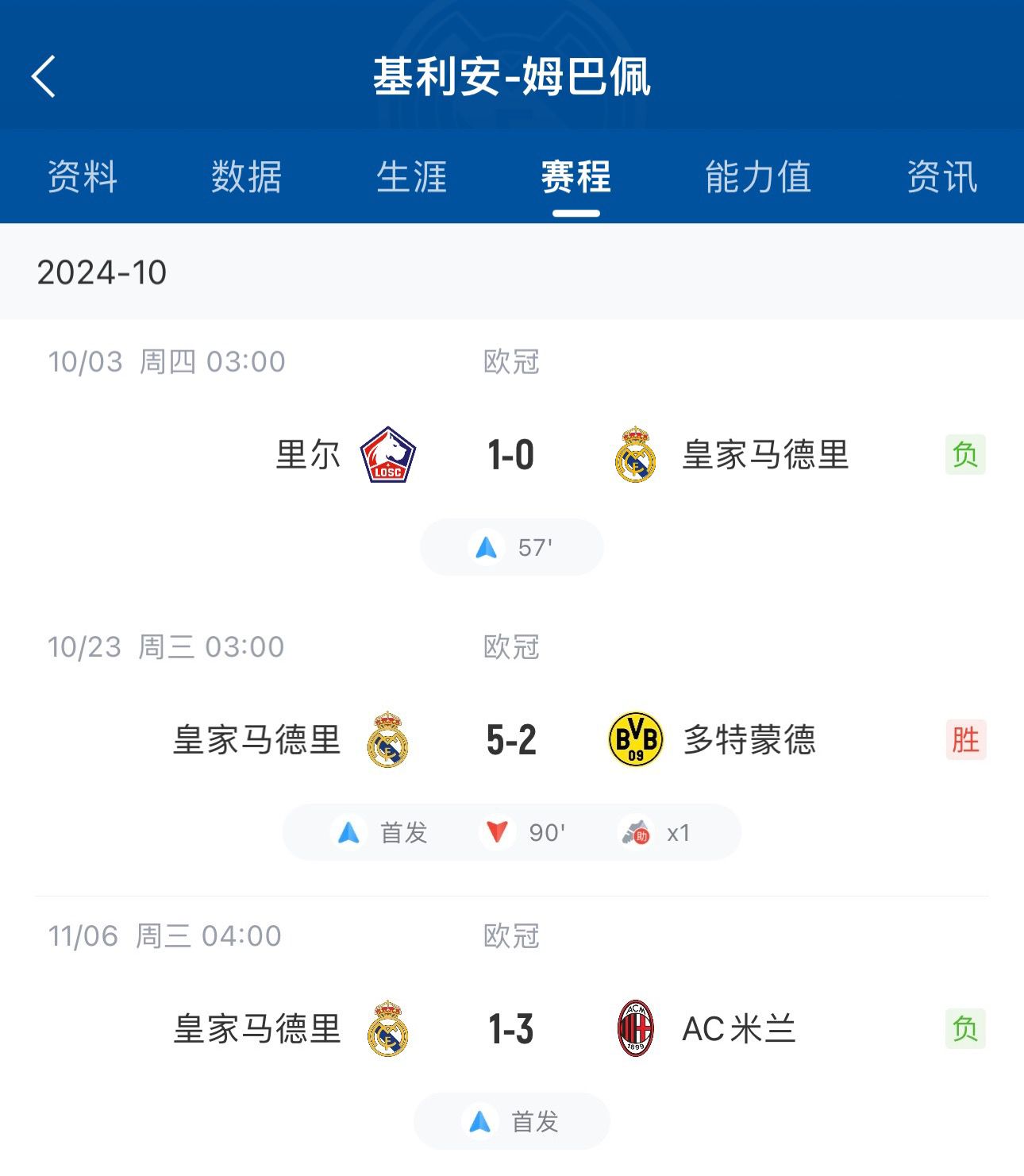Switch to the 资讯 tab

pos(941,176)
